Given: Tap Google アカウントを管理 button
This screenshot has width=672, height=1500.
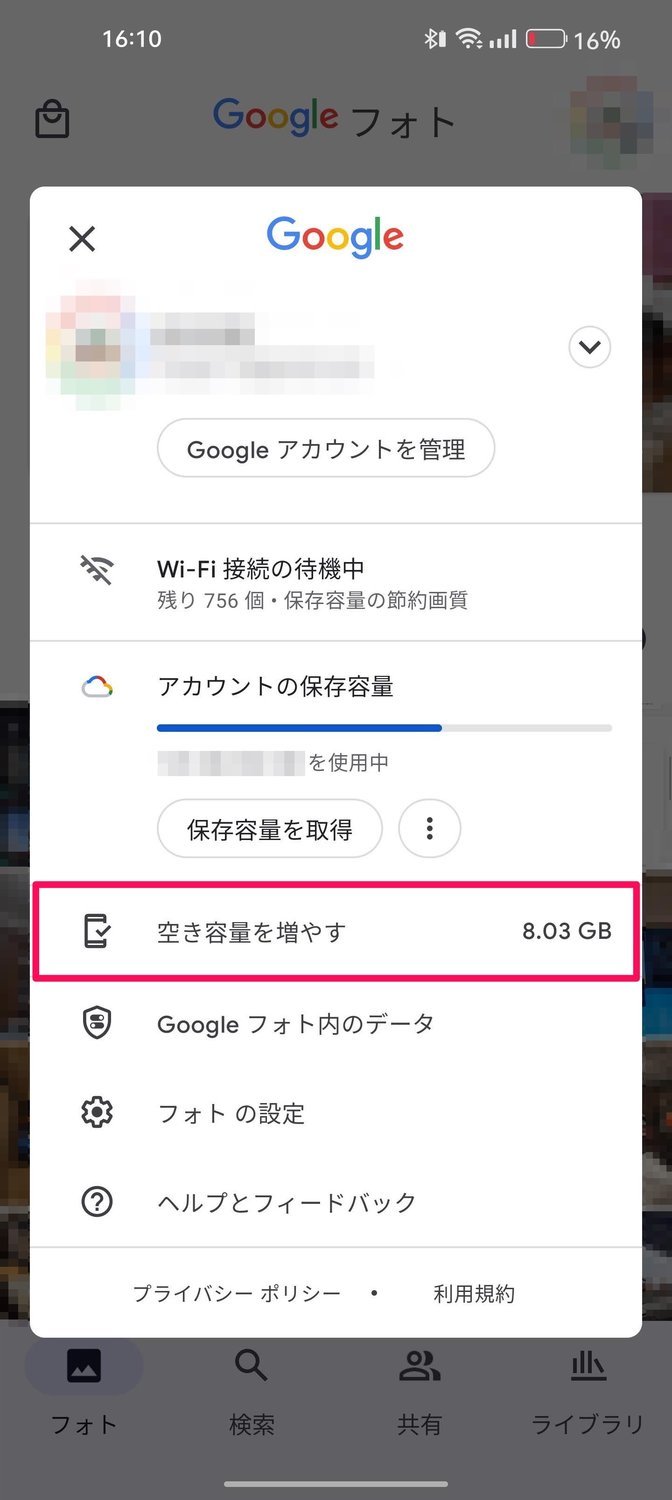Looking at the screenshot, I should point(326,449).
